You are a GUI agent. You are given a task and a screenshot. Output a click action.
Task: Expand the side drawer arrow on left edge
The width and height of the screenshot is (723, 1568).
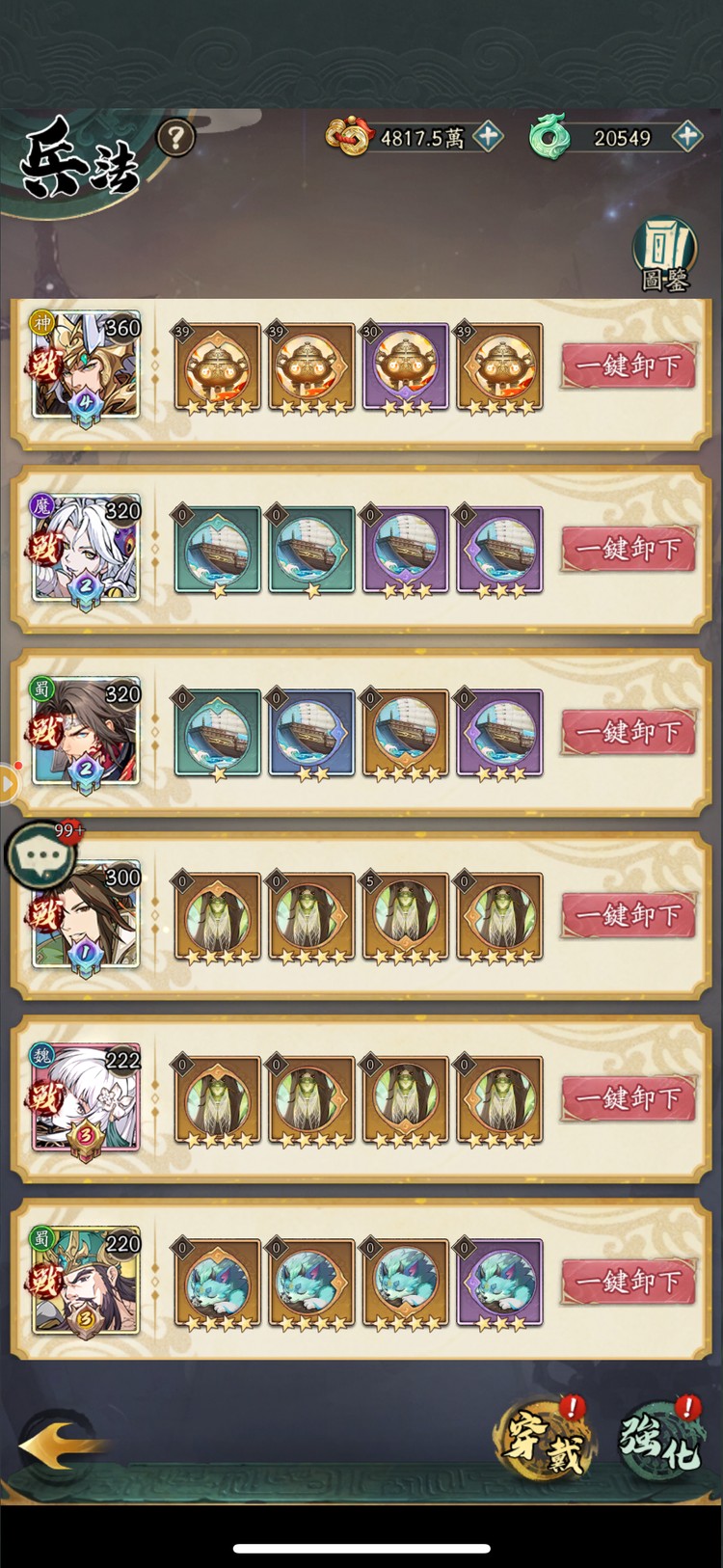[8, 783]
